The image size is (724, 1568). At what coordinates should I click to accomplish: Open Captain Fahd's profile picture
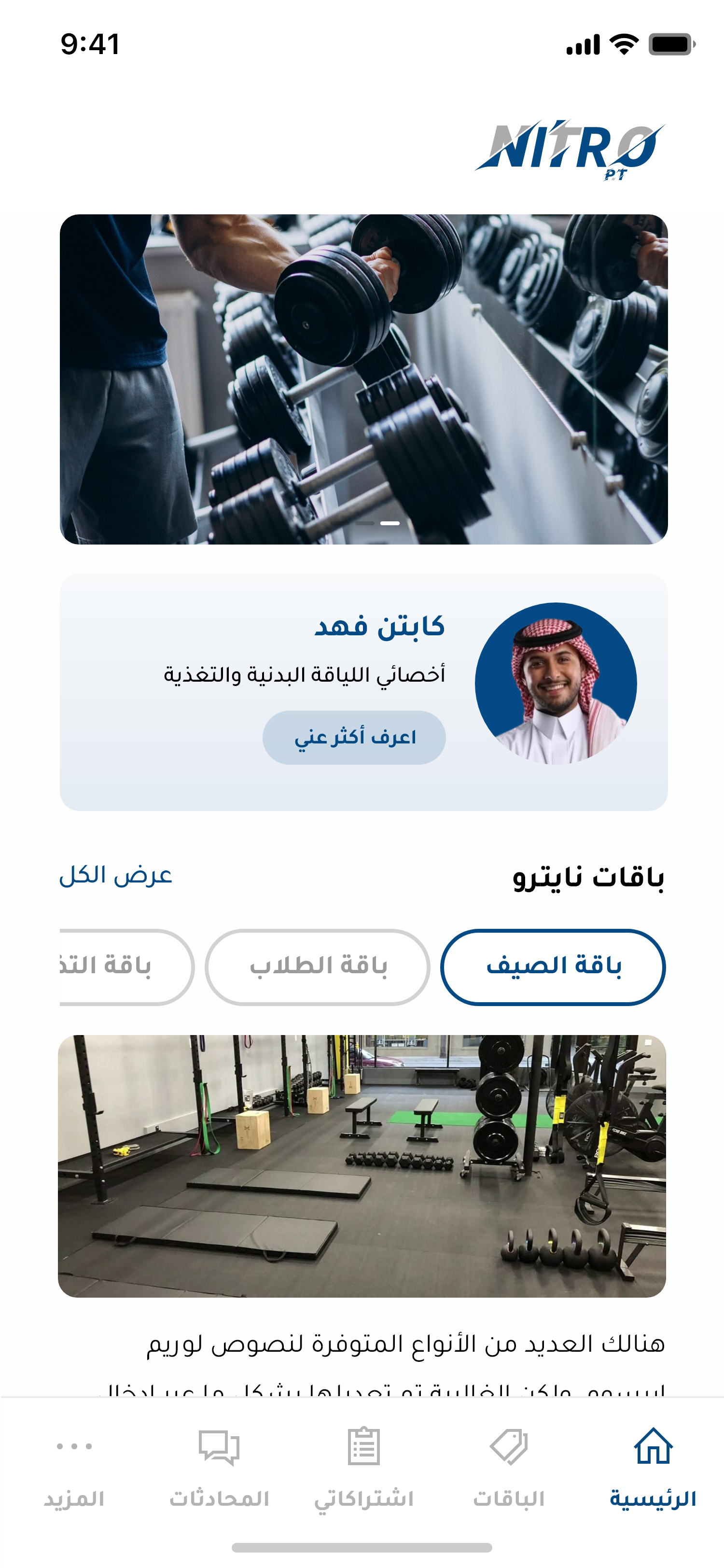tap(556, 683)
